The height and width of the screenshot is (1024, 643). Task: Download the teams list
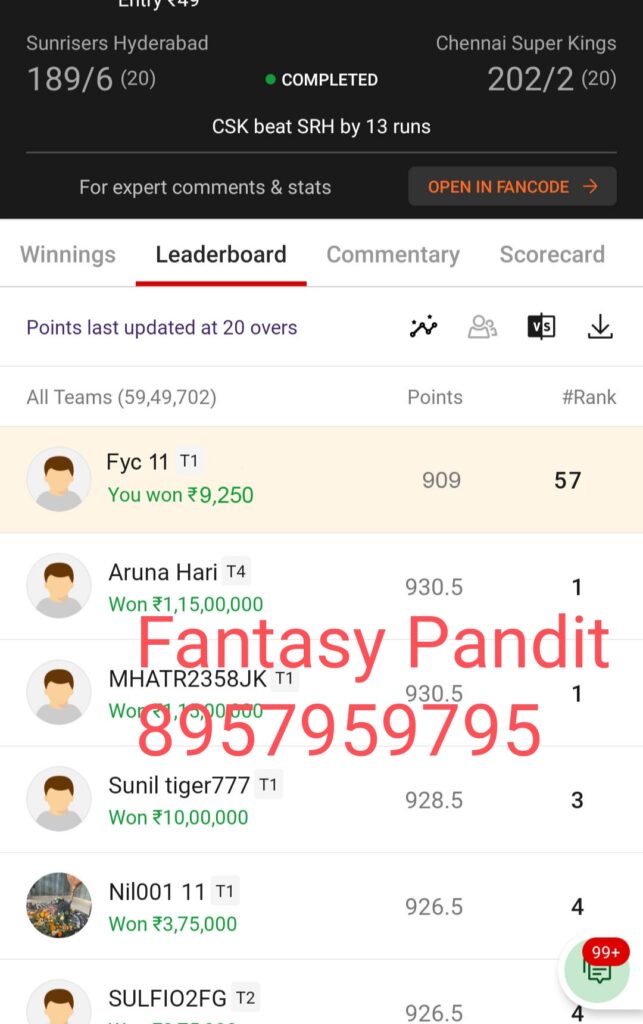[x=600, y=327]
